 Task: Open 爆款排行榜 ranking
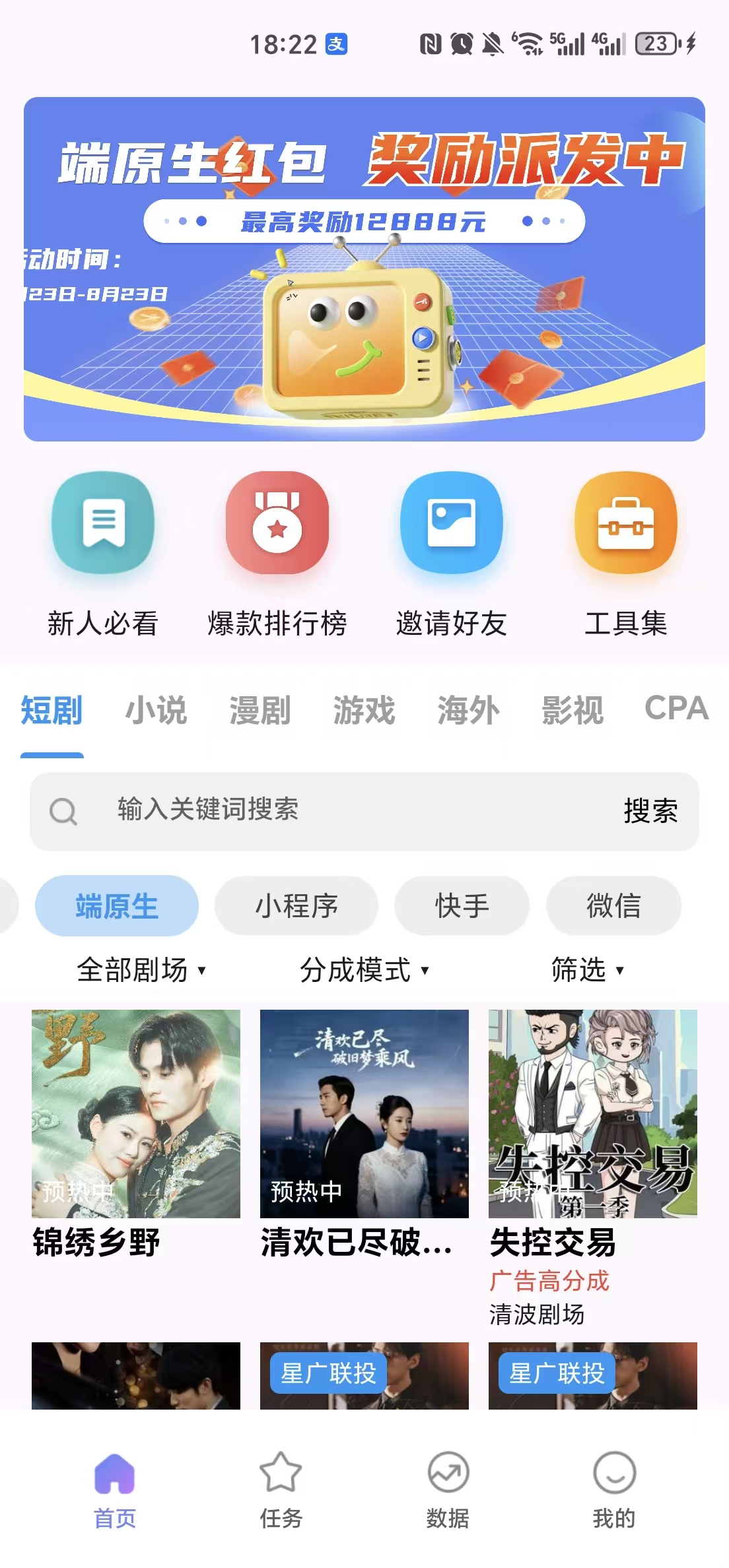click(x=277, y=554)
